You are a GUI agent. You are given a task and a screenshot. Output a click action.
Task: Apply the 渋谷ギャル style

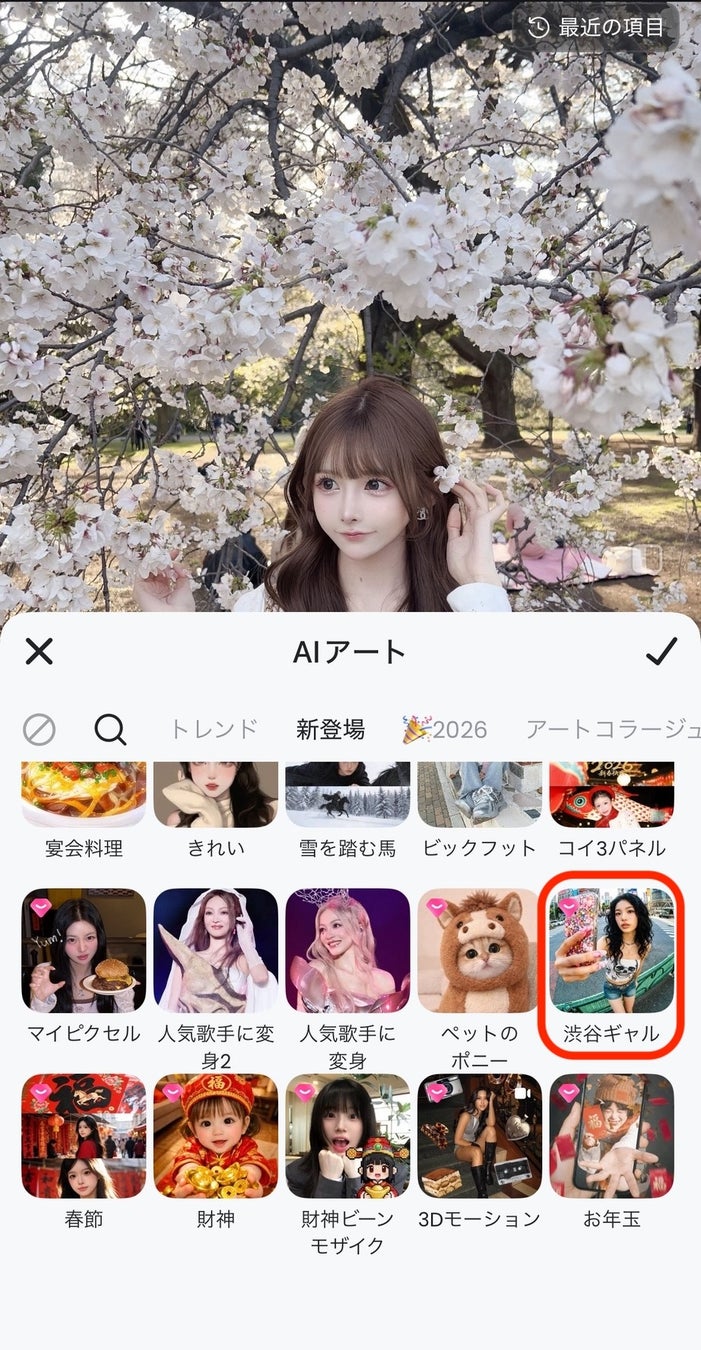(612, 951)
